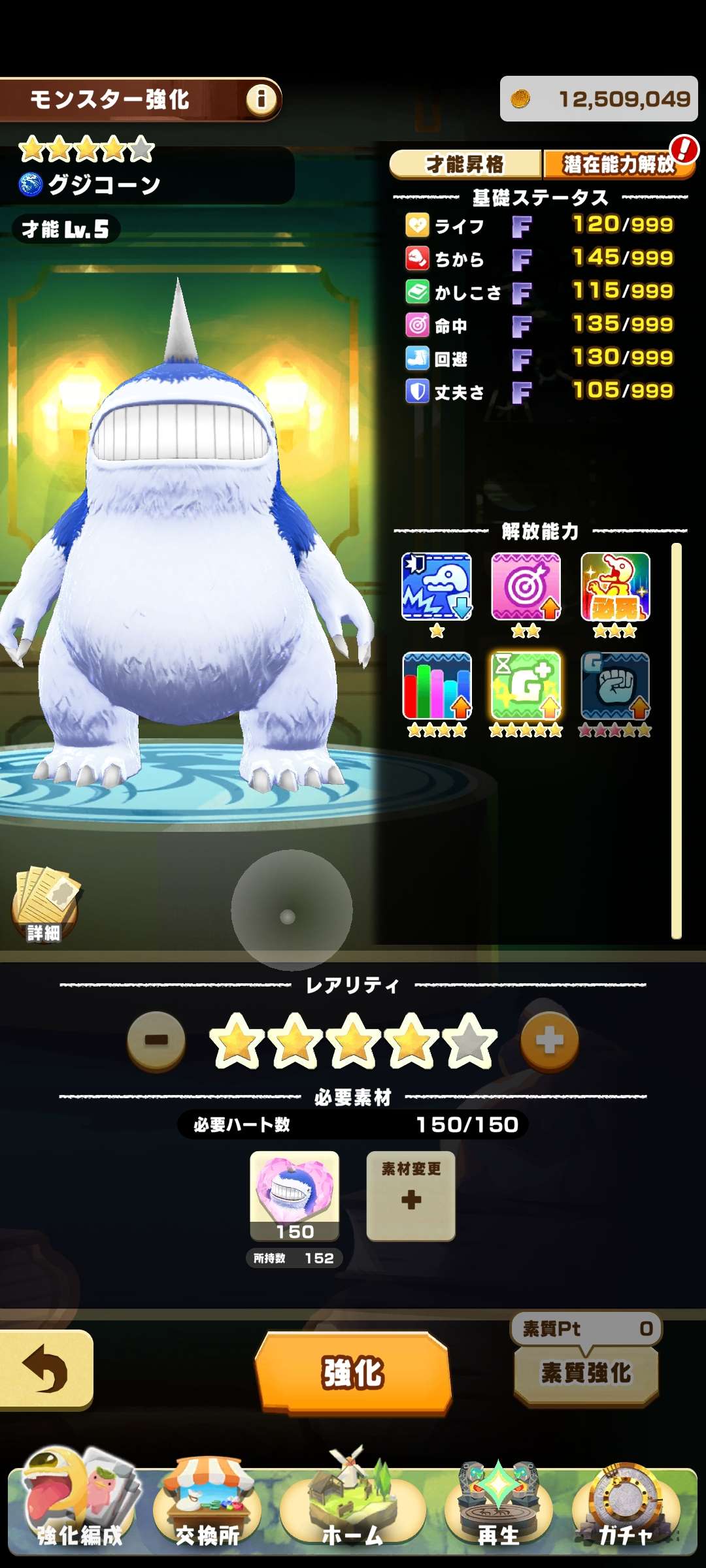View the two-star target ability icon
The image size is (706, 1568).
pos(526,587)
